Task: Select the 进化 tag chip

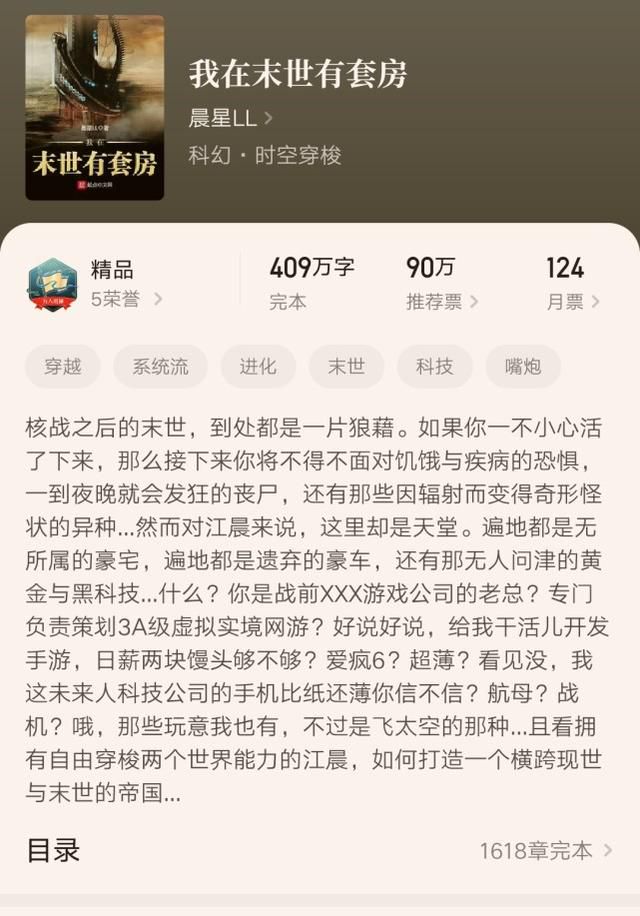Action: click(258, 367)
